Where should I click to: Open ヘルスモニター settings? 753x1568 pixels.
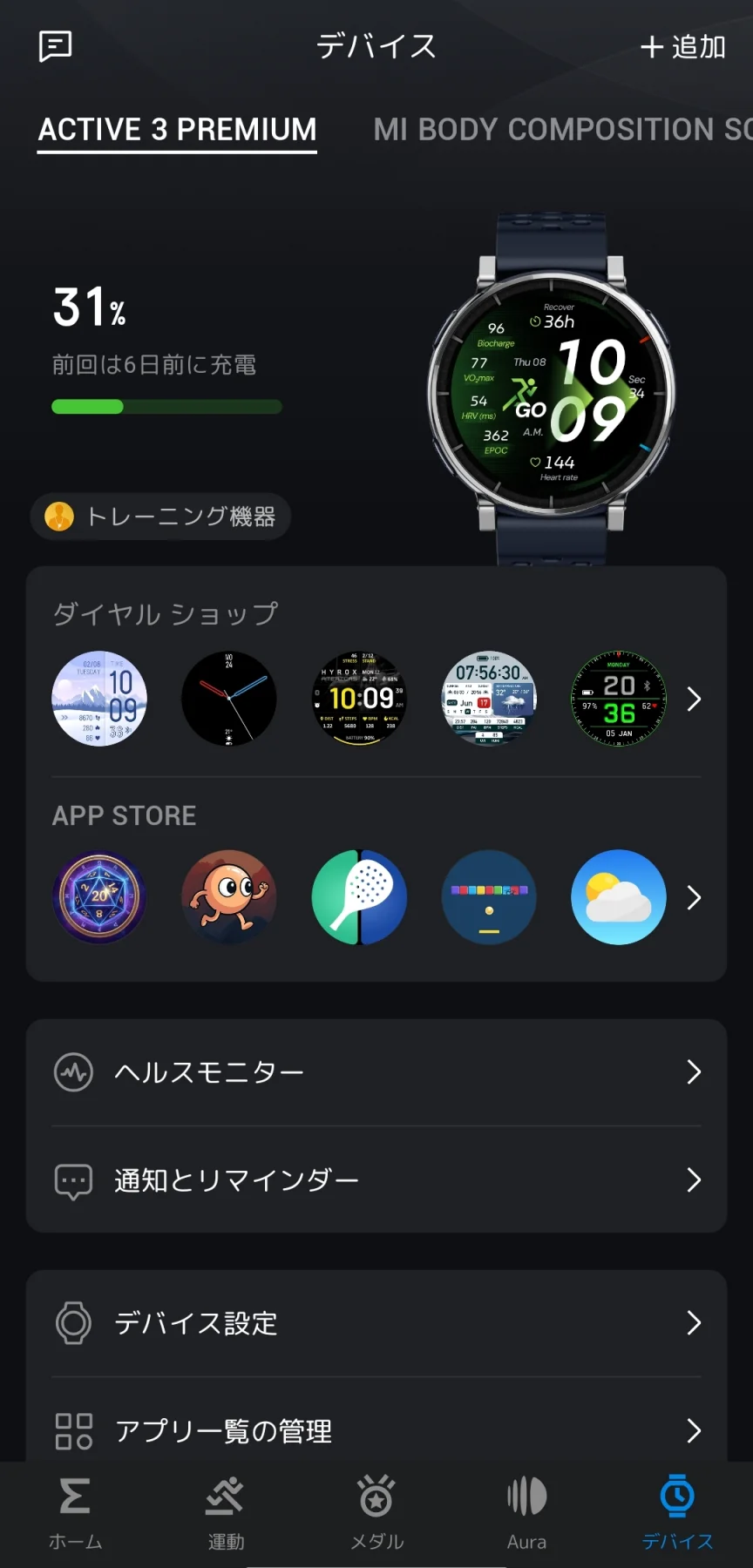click(376, 1072)
